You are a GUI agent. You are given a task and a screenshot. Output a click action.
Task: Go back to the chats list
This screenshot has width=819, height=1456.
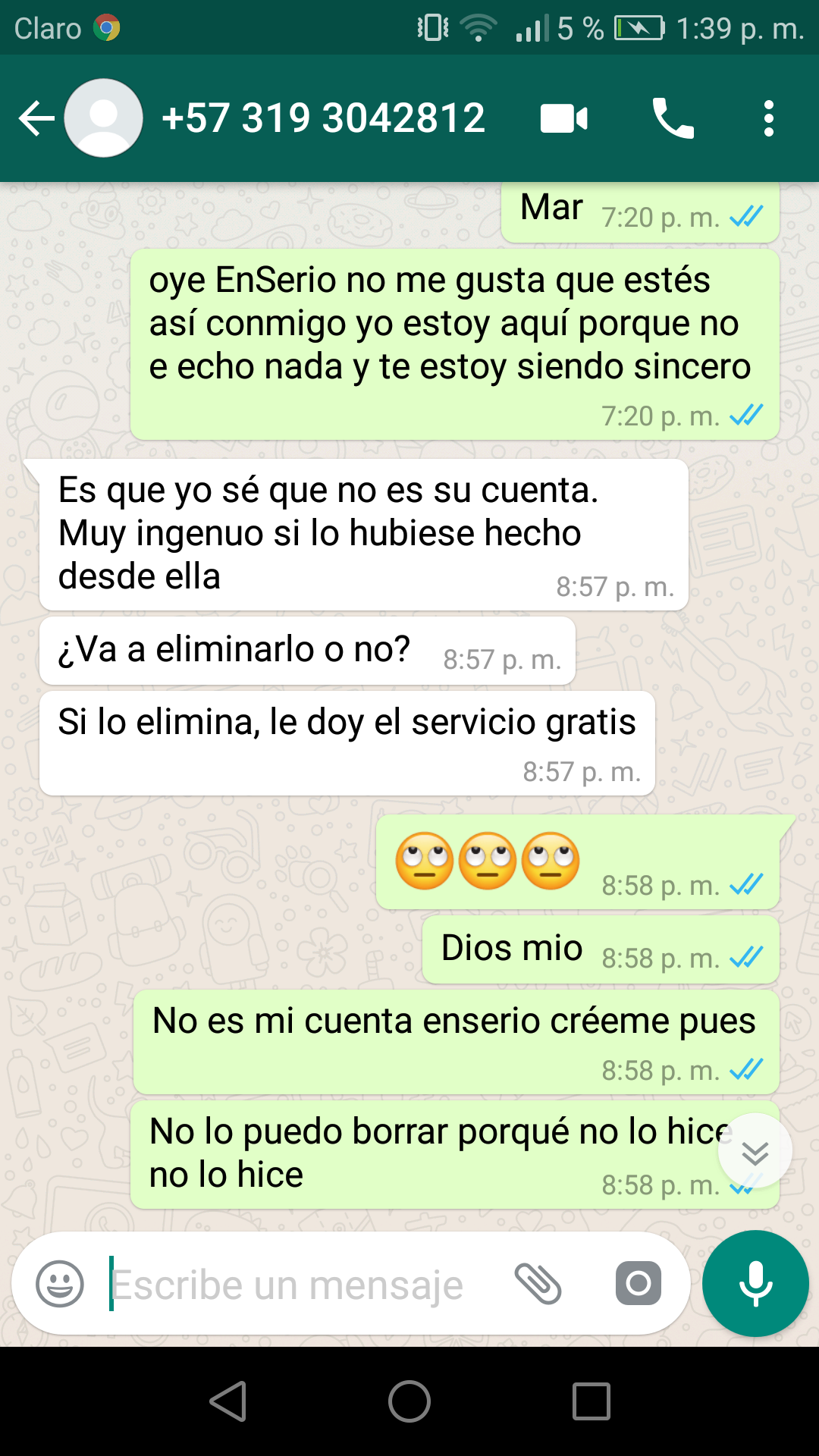36,118
